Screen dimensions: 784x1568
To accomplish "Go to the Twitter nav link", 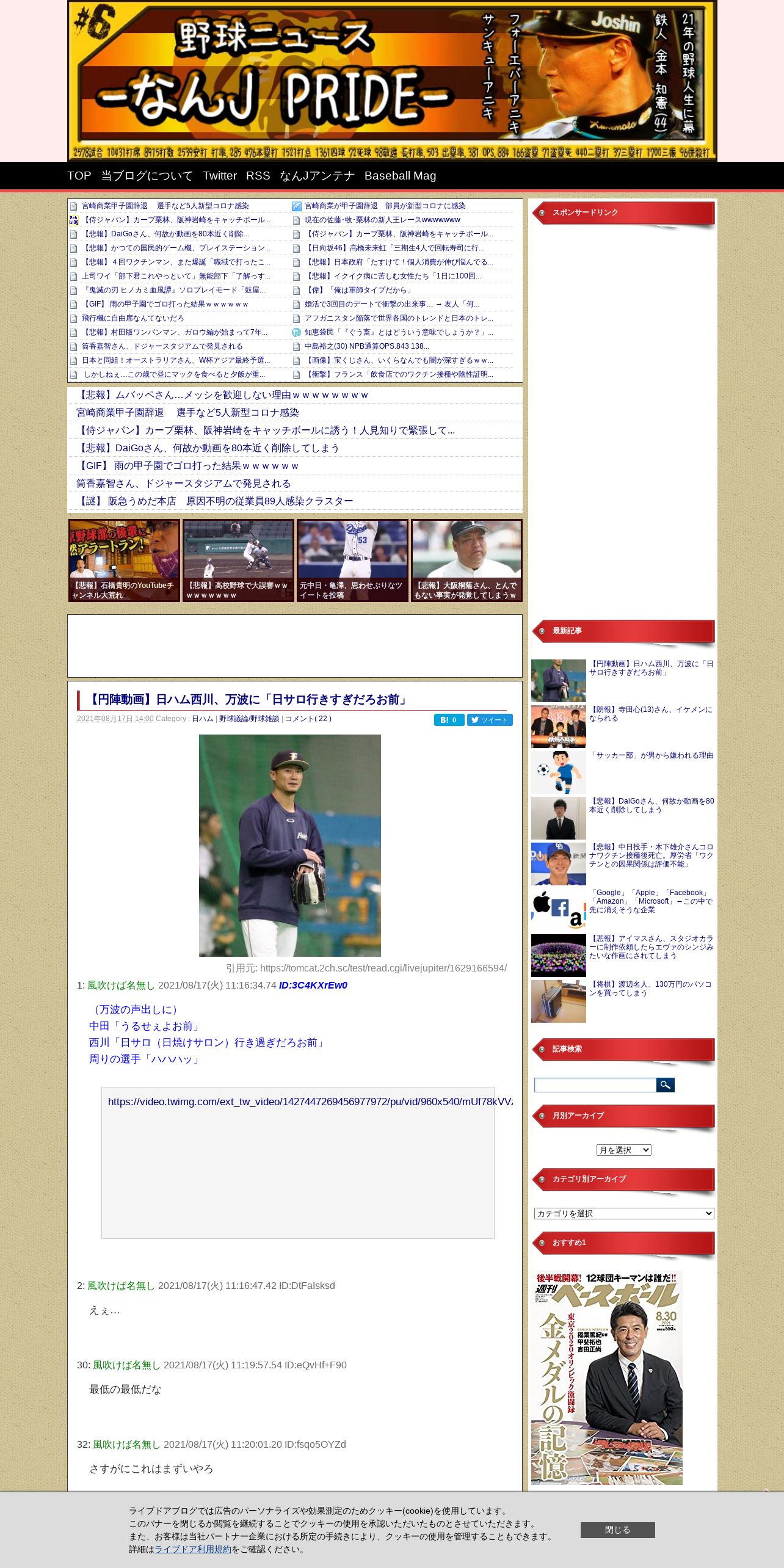I will (x=219, y=176).
